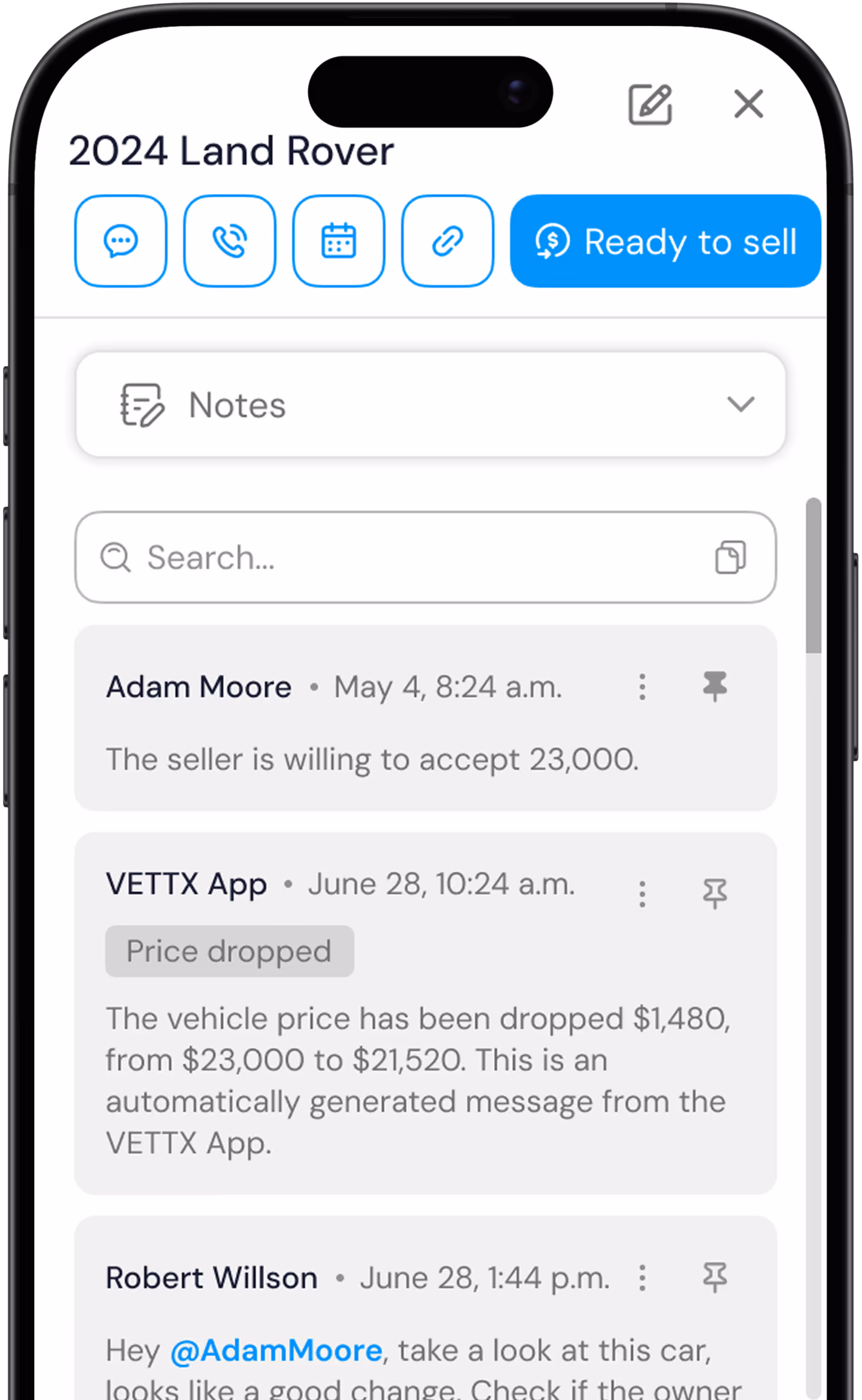Open the message chat button

click(x=121, y=241)
